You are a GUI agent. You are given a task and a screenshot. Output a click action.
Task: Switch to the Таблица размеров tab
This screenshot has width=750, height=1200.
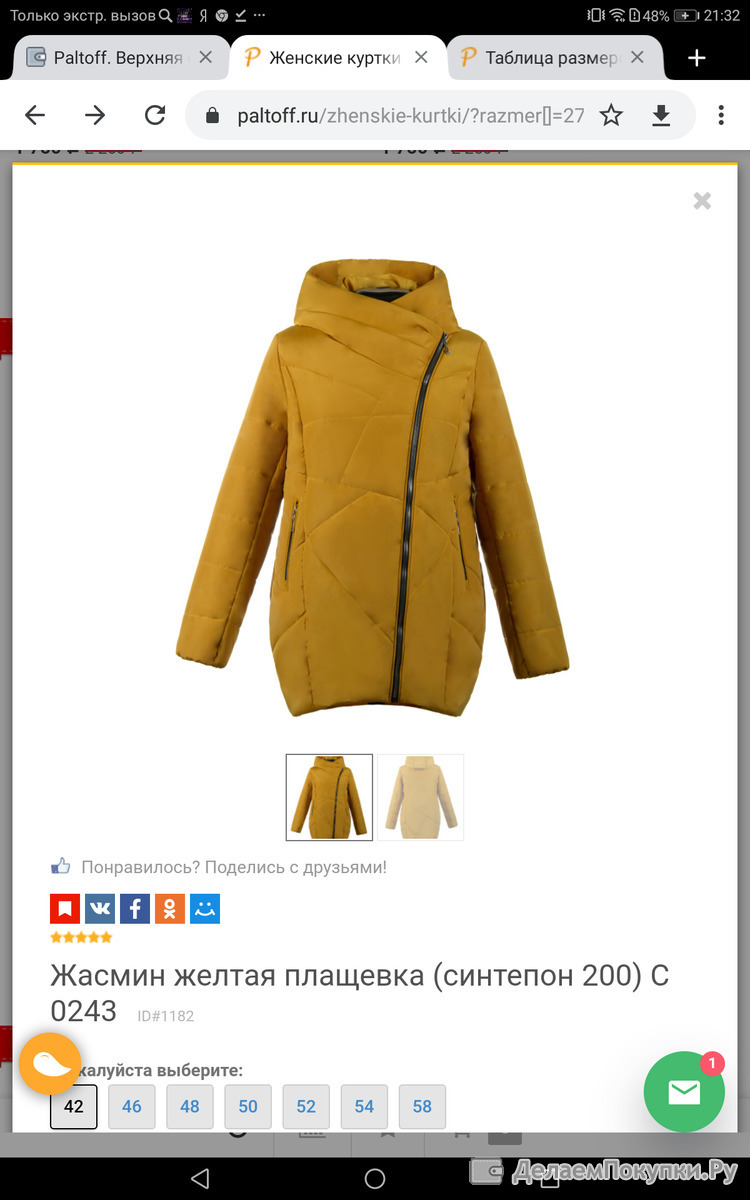pyautogui.click(x=545, y=58)
